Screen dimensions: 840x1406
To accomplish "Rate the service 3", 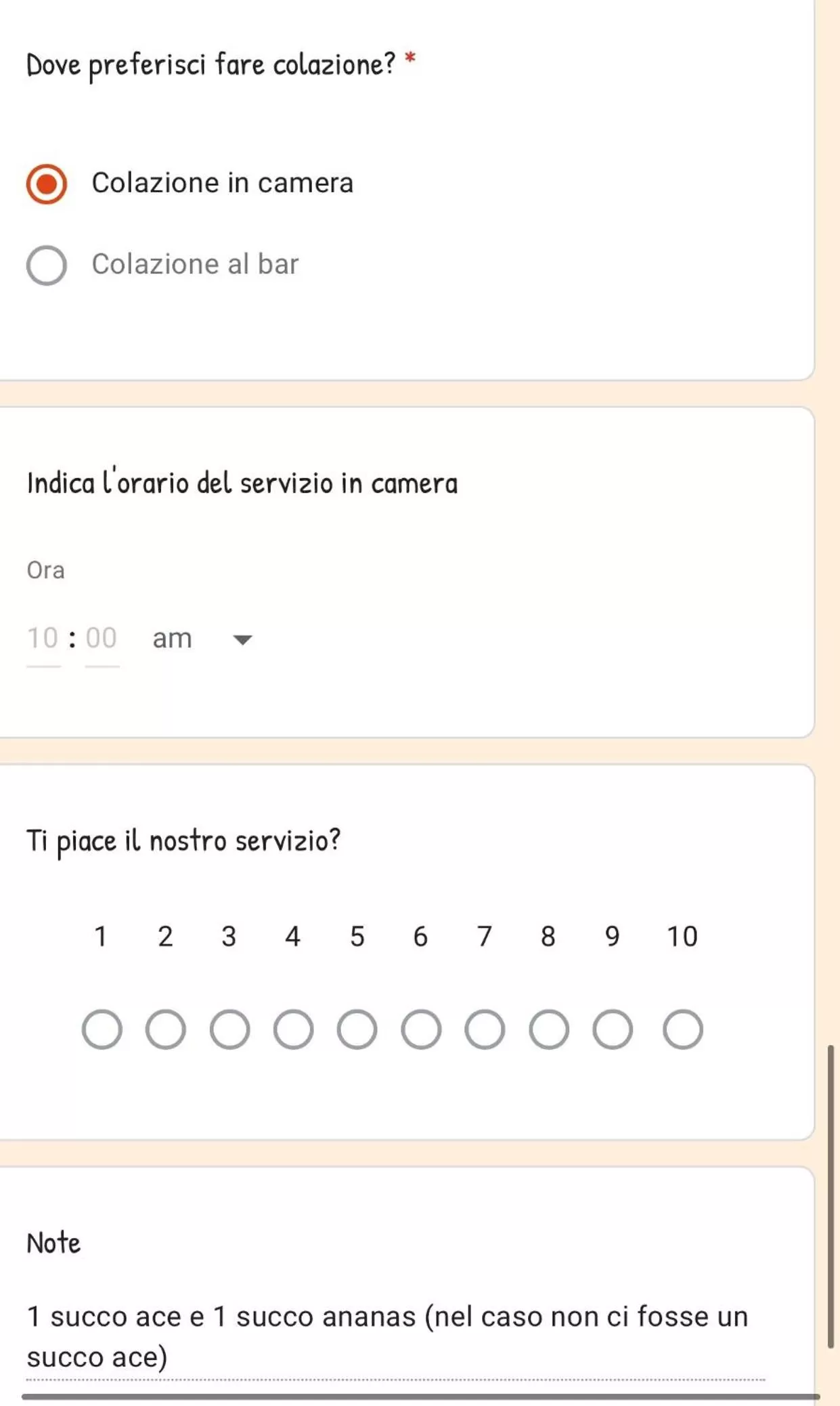I will tap(229, 1029).
